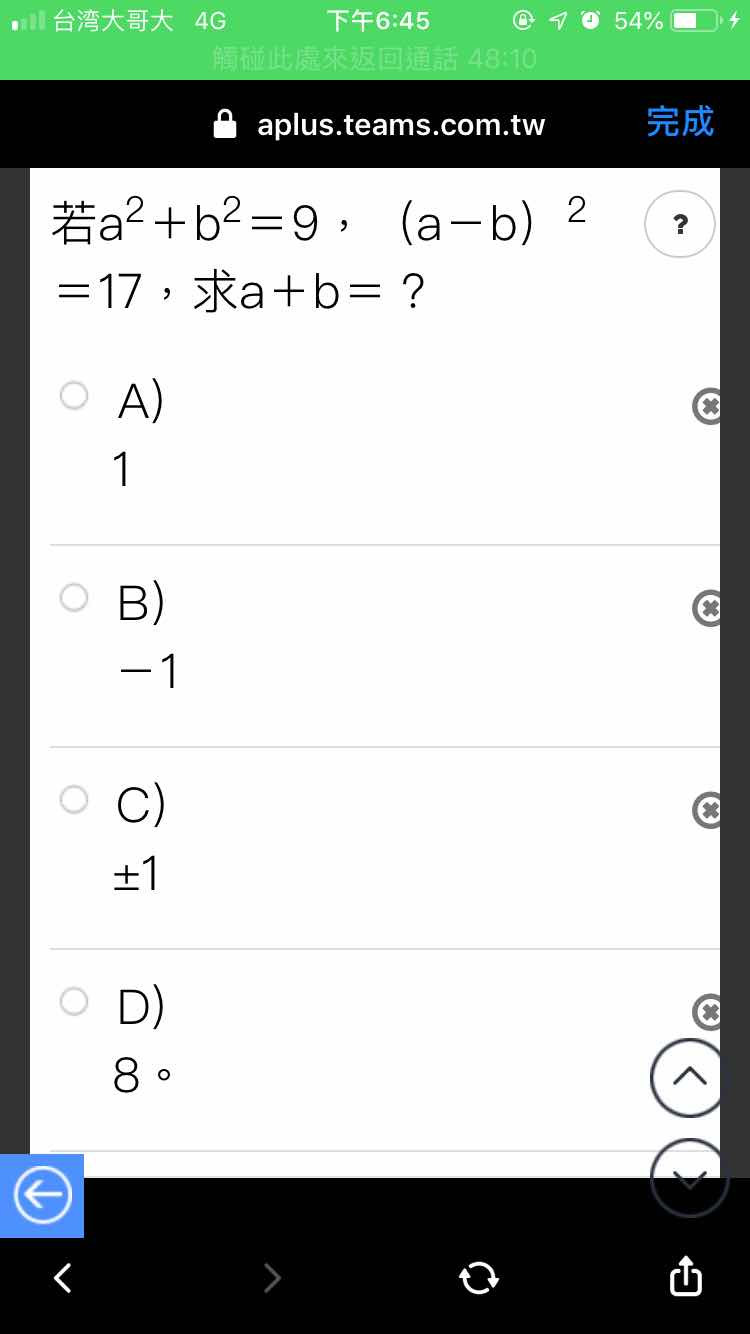Tap the blue back arrow button

(x=42, y=1195)
